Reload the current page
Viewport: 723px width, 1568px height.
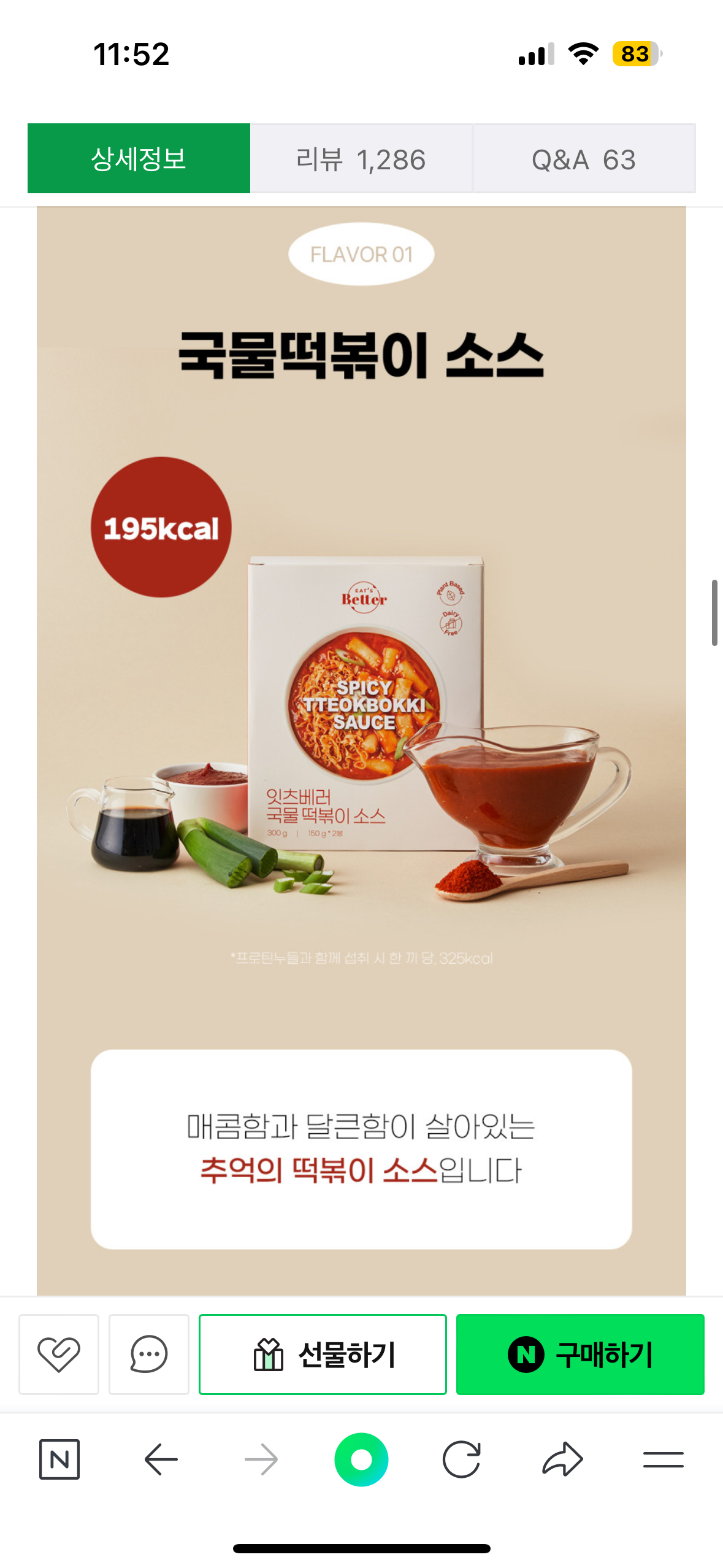tap(461, 1459)
